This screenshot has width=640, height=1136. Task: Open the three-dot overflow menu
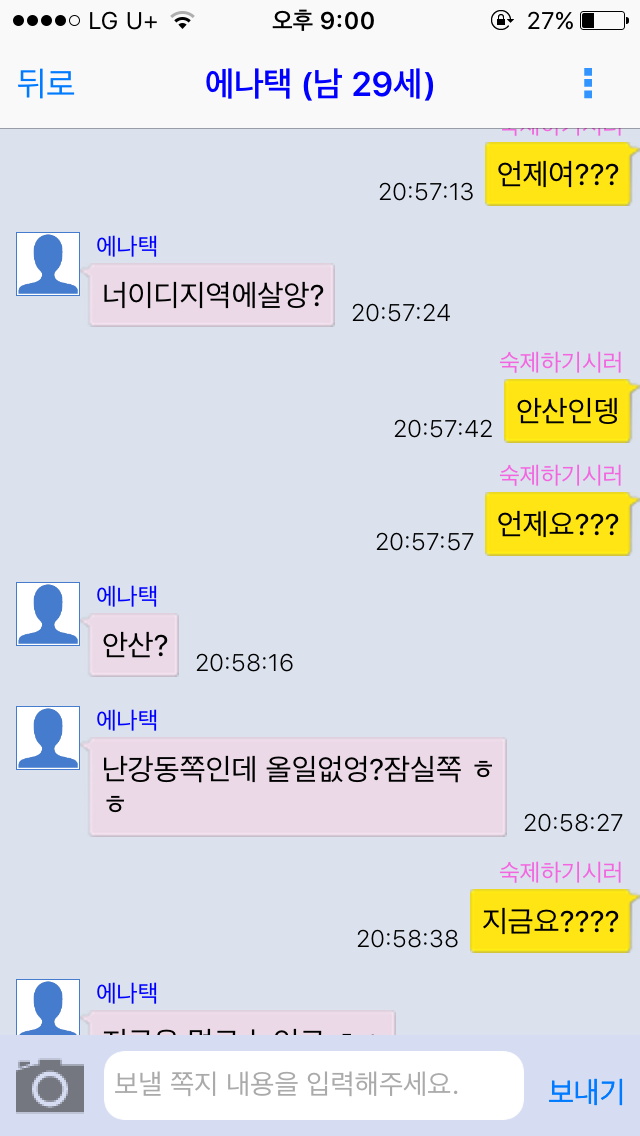588,84
